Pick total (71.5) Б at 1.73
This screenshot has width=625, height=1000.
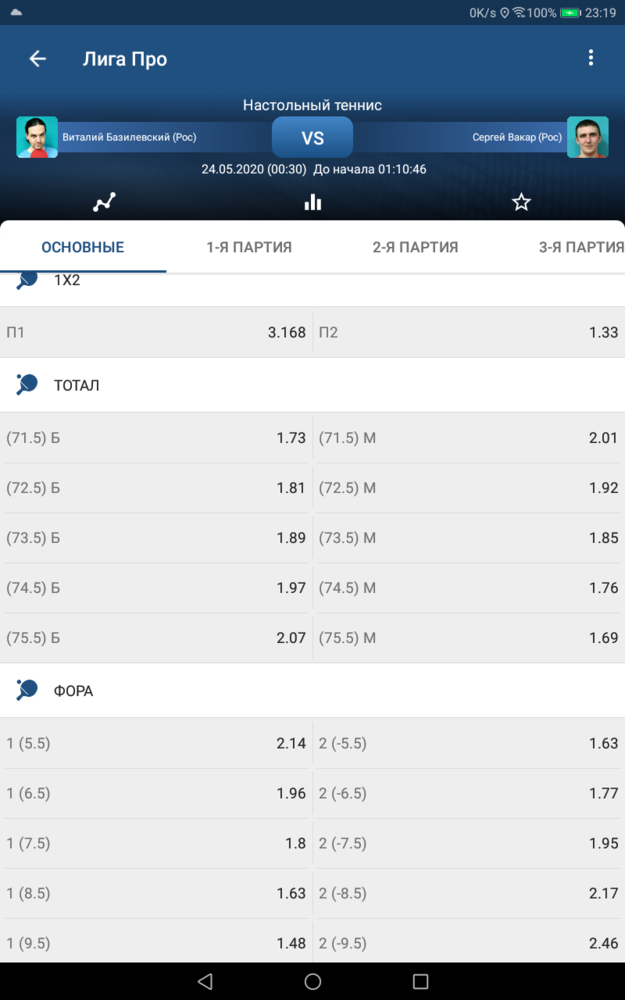tap(156, 438)
